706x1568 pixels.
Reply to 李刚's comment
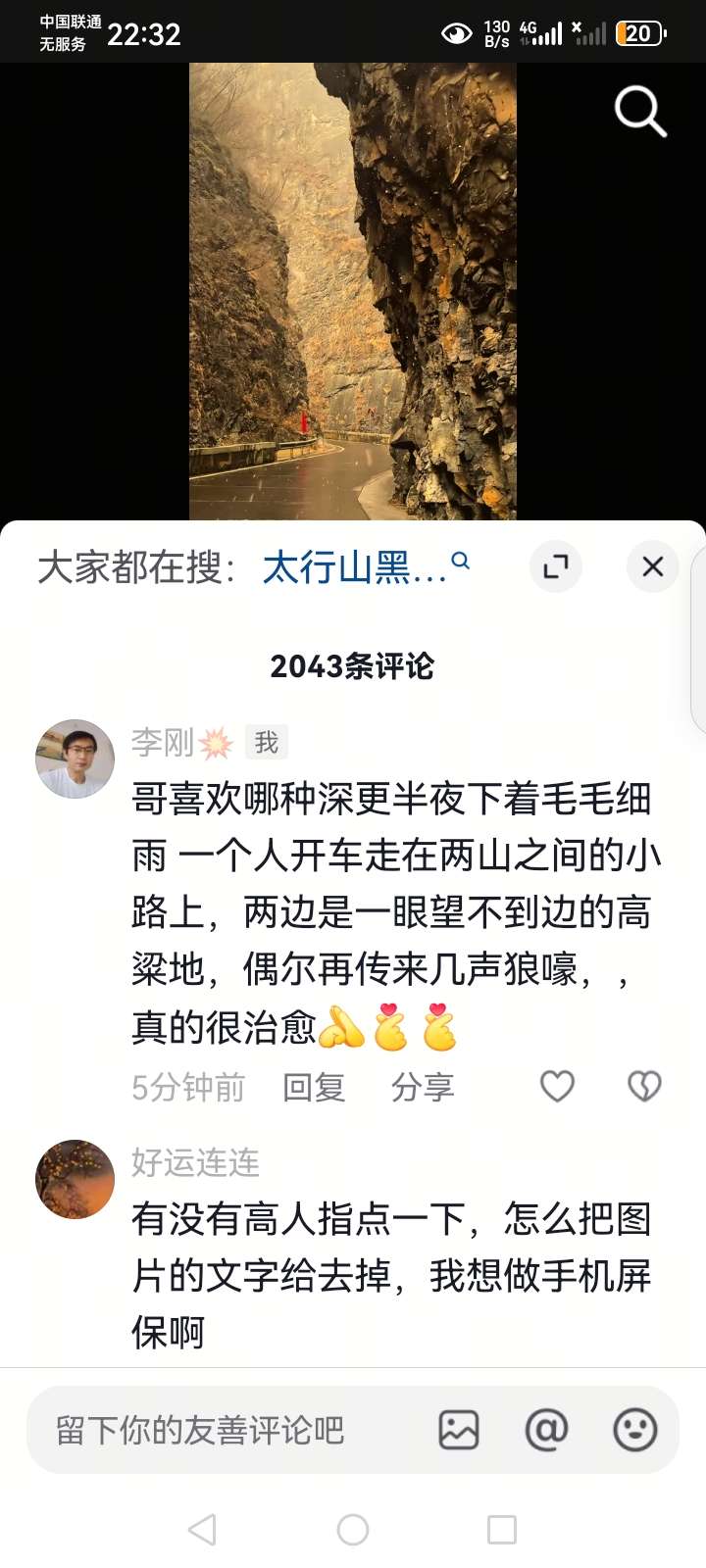pos(314,1087)
